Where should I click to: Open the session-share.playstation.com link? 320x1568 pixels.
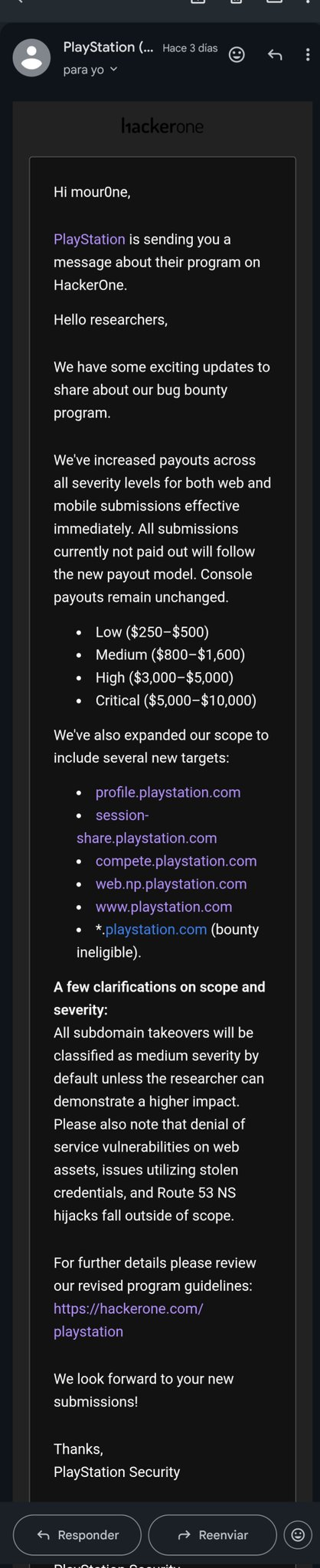(146, 827)
